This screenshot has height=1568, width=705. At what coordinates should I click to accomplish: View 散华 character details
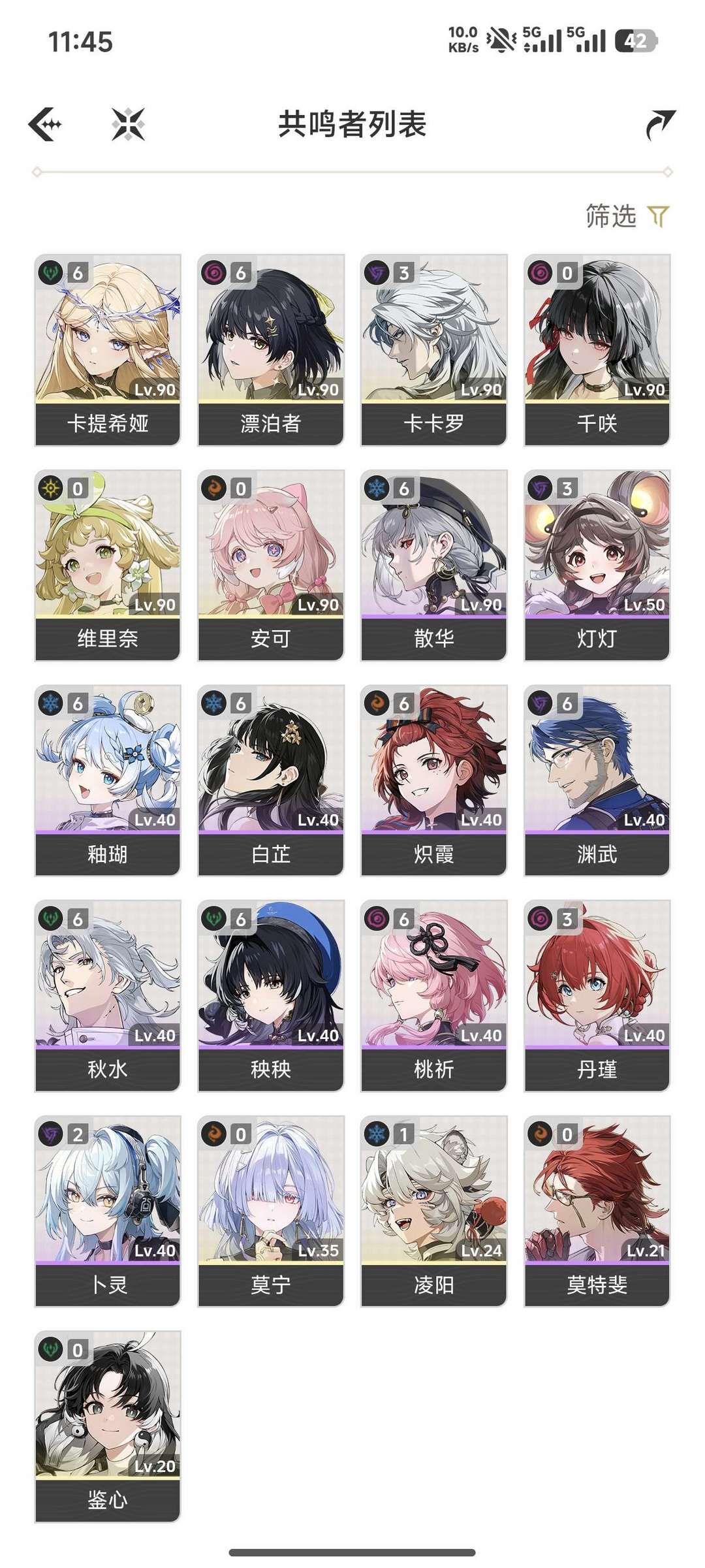(x=434, y=565)
